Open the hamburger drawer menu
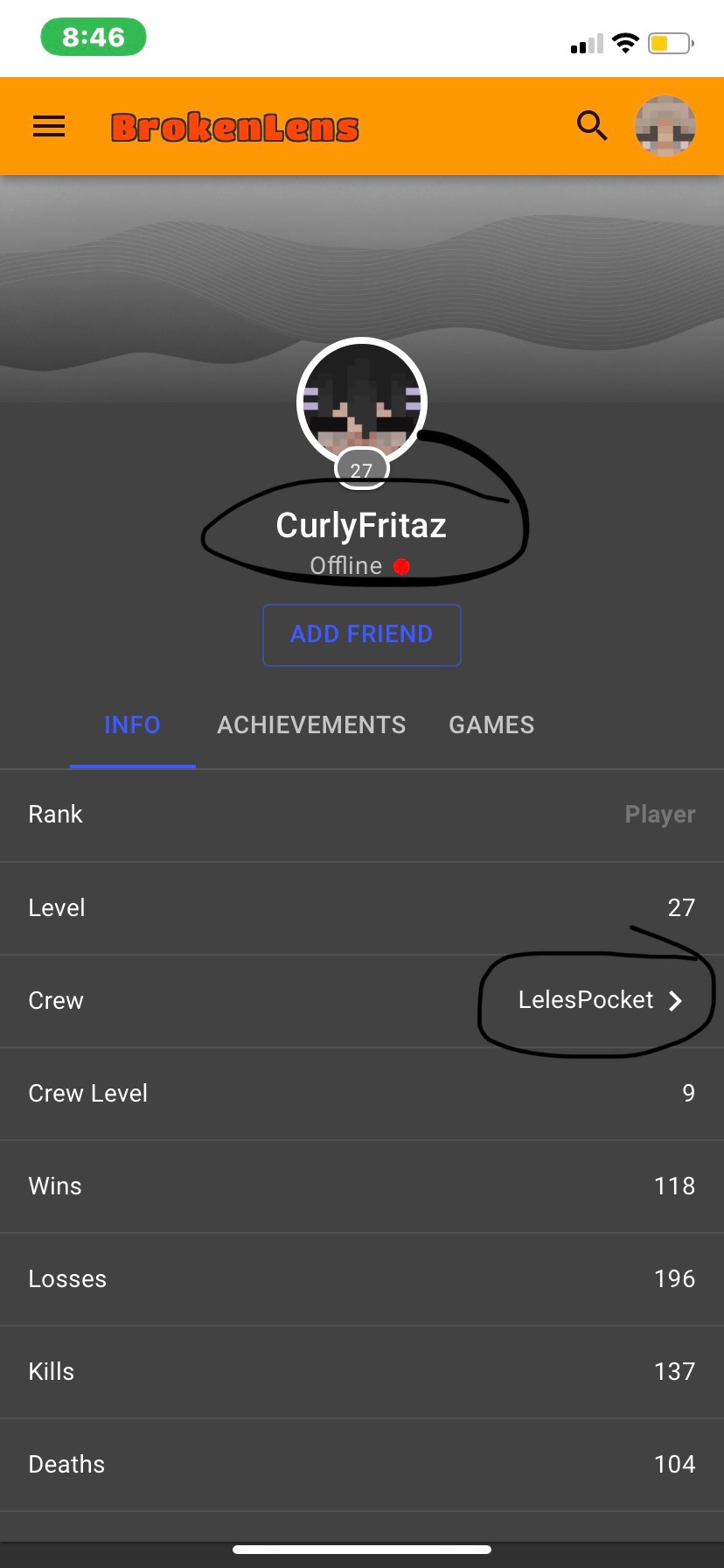Screen dimensions: 724x1568 [49, 127]
